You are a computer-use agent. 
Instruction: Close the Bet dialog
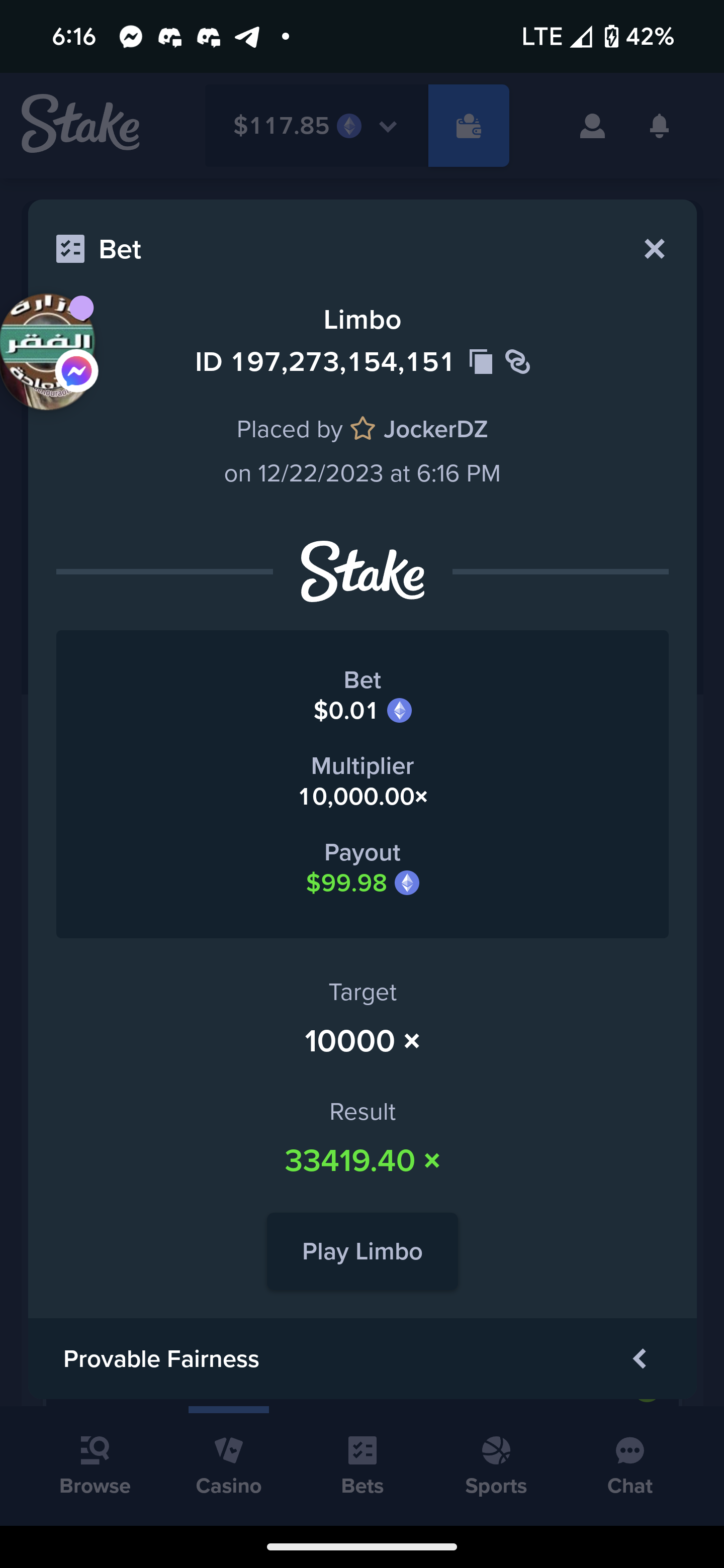point(654,249)
